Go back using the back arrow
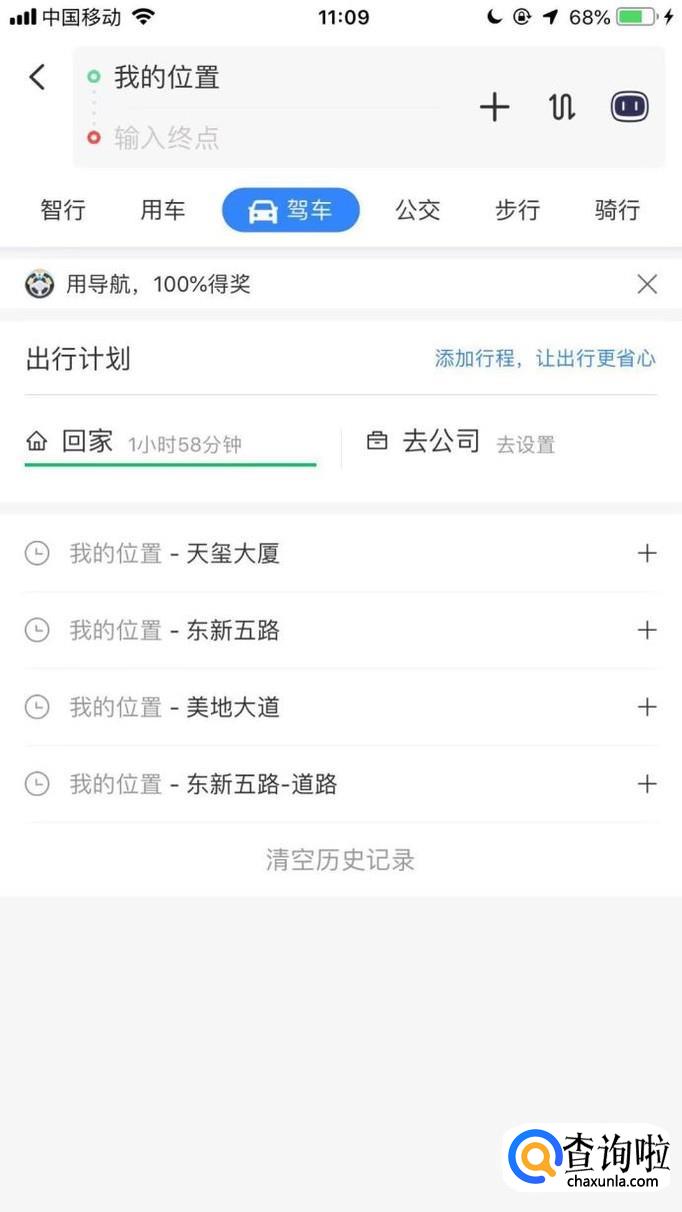 (x=38, y=78)
